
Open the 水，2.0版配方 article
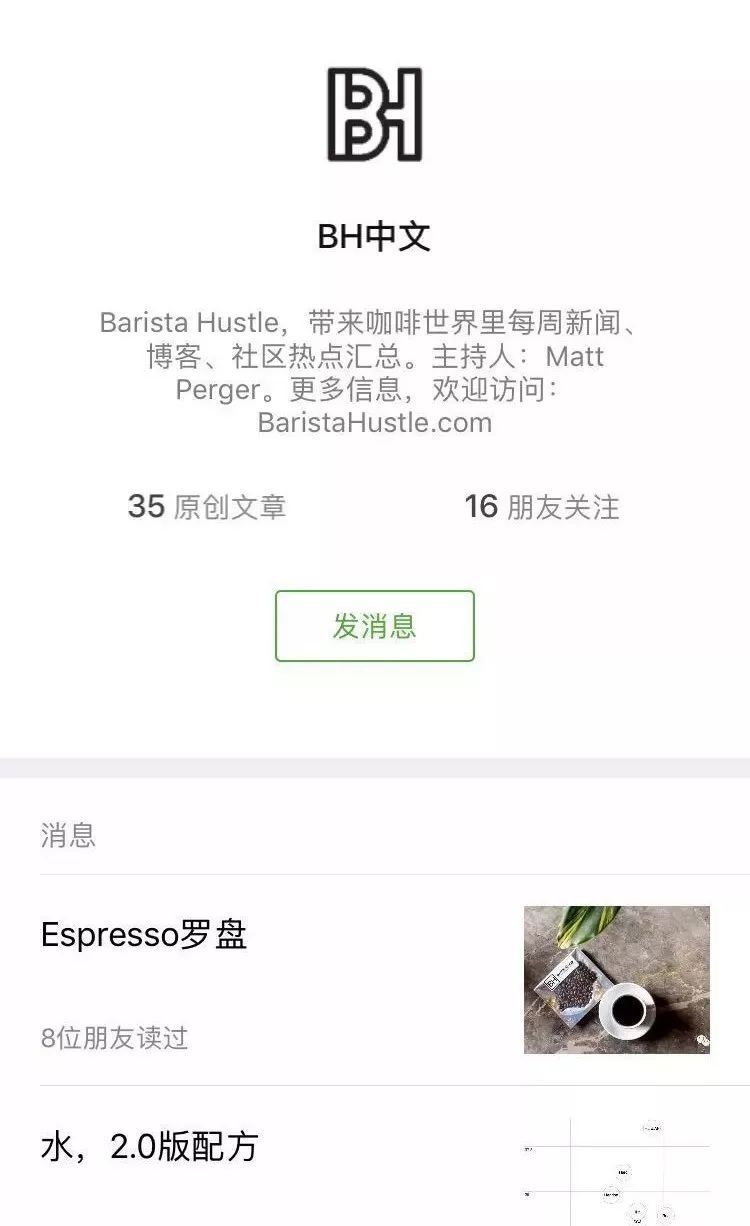click(x=150, y=1147)
